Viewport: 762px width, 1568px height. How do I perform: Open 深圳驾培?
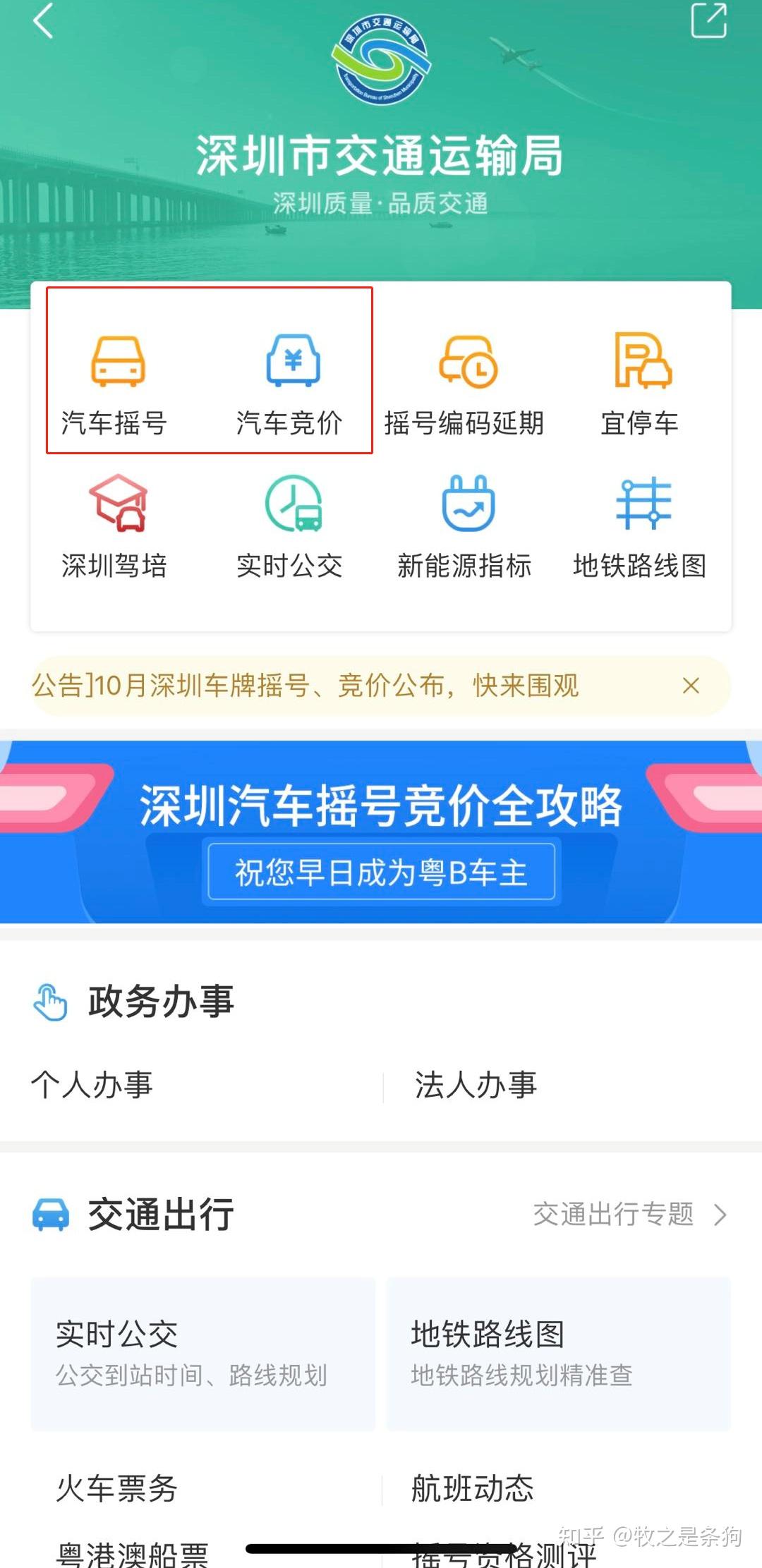click(115, 527)
